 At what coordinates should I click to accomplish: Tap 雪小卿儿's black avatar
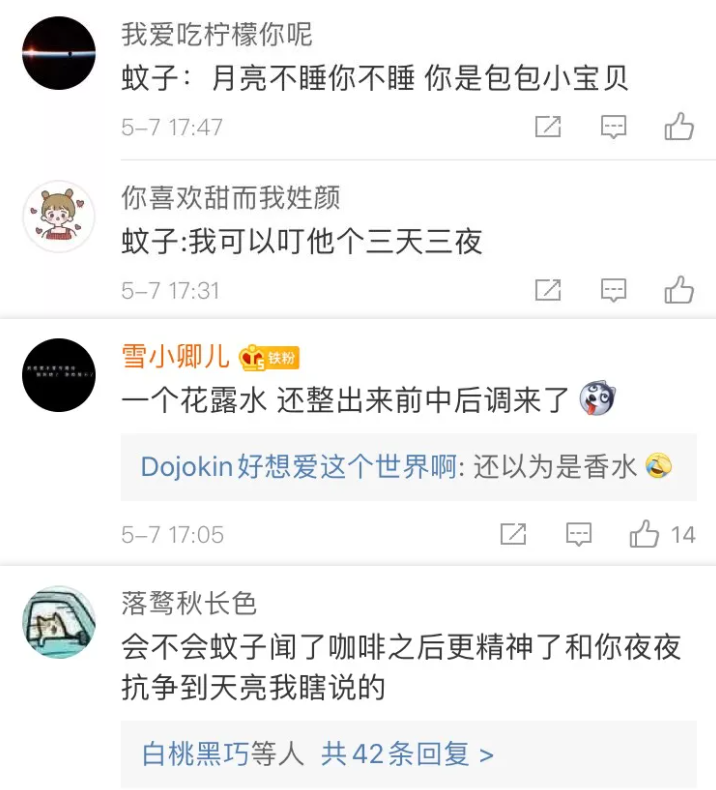click(59, 375)
